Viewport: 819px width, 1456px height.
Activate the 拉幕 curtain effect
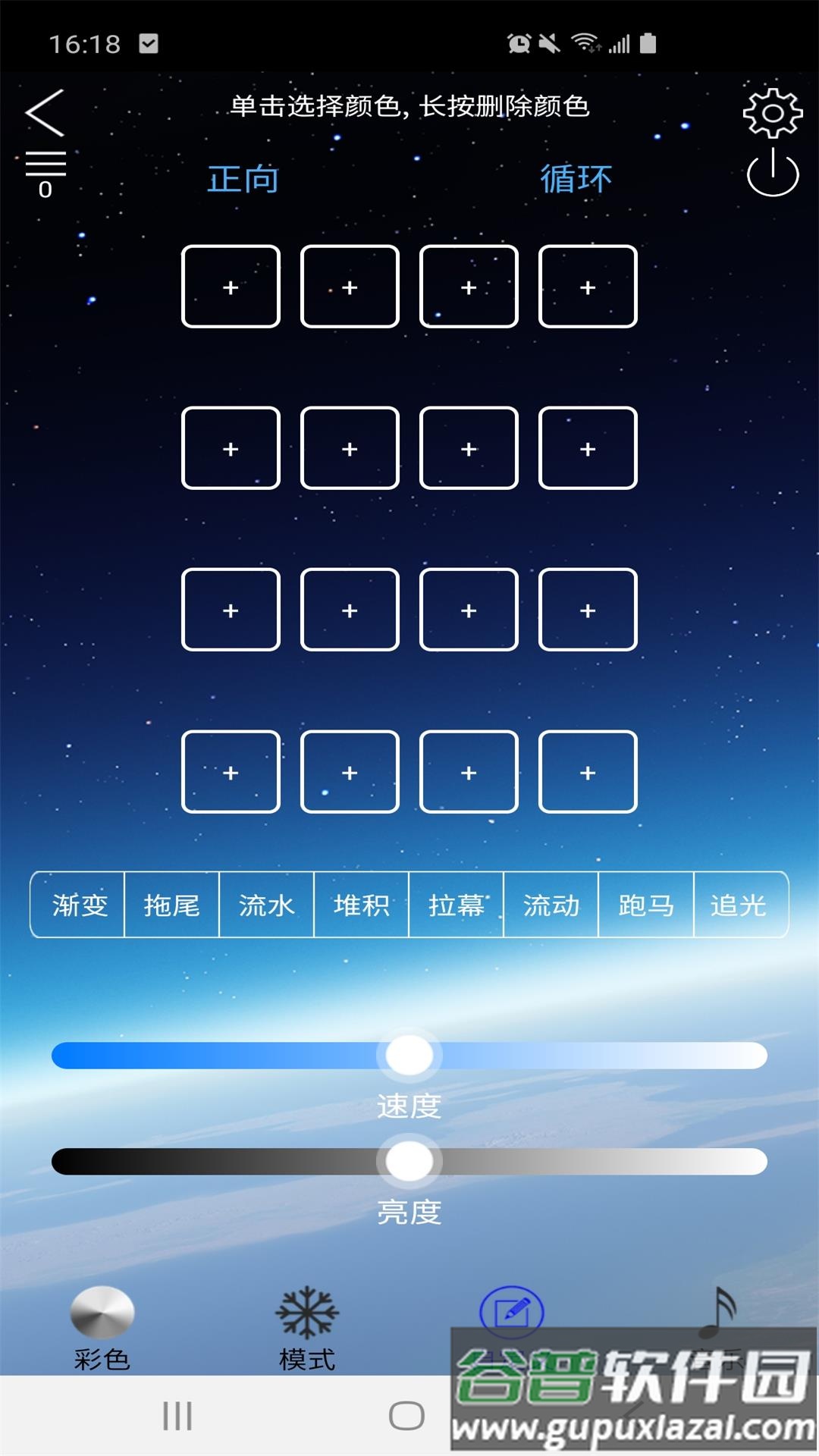point(456,905)
